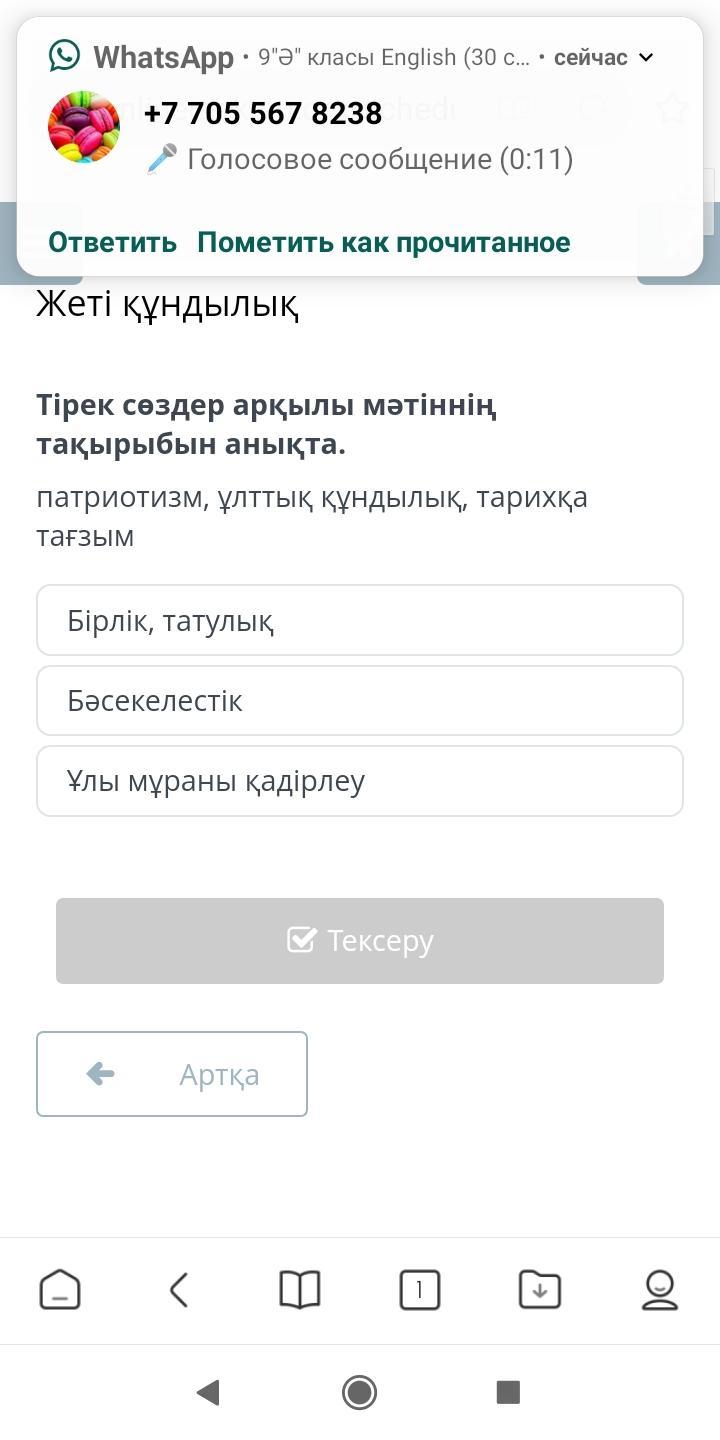Image resolution: width=720 pixels, height=1440 pixels.
Task: Open recent apps with the square button
Action: click(x=508, y=1392)
